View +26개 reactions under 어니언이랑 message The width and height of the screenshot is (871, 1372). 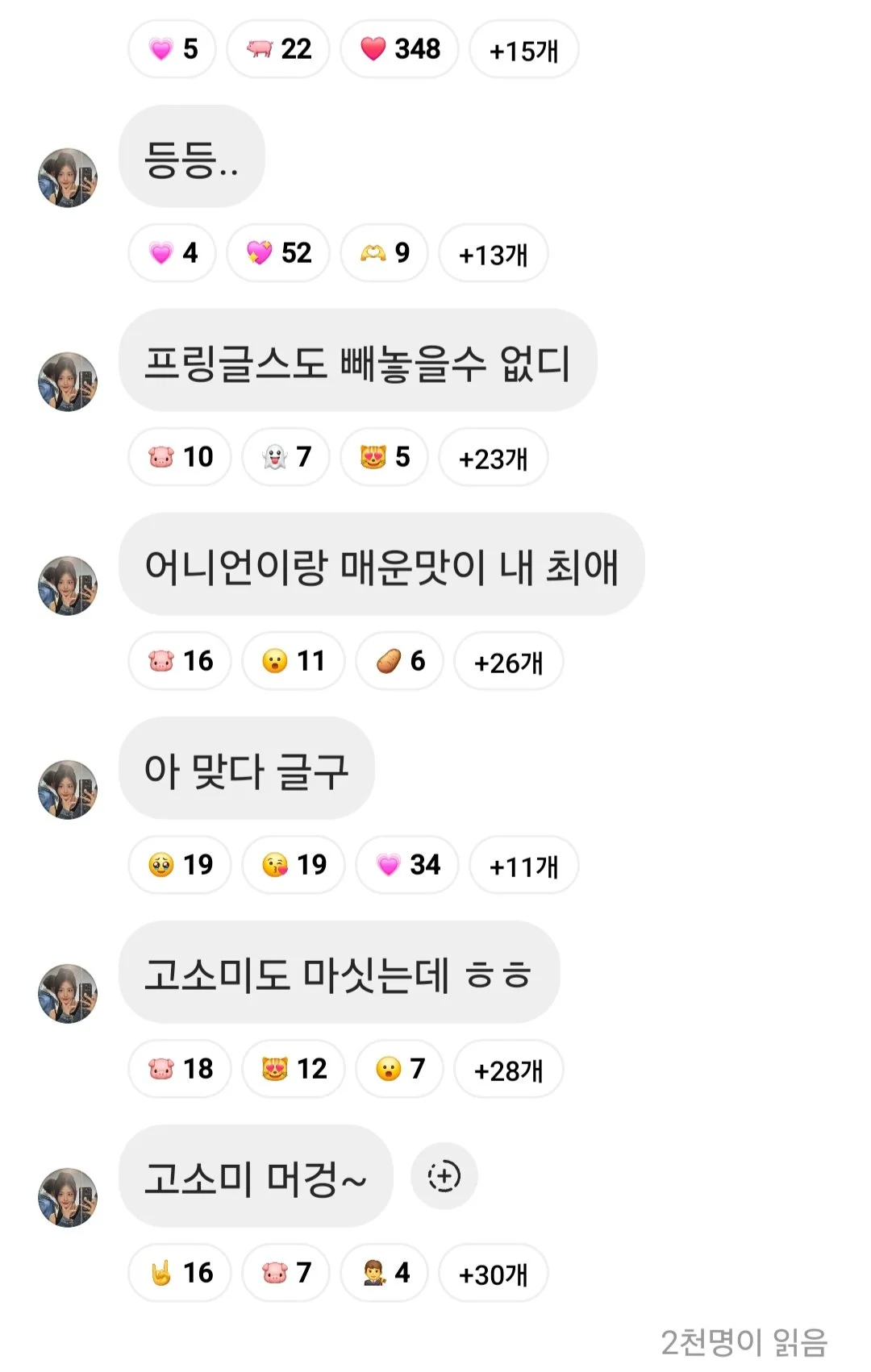[x=508, y=662]
